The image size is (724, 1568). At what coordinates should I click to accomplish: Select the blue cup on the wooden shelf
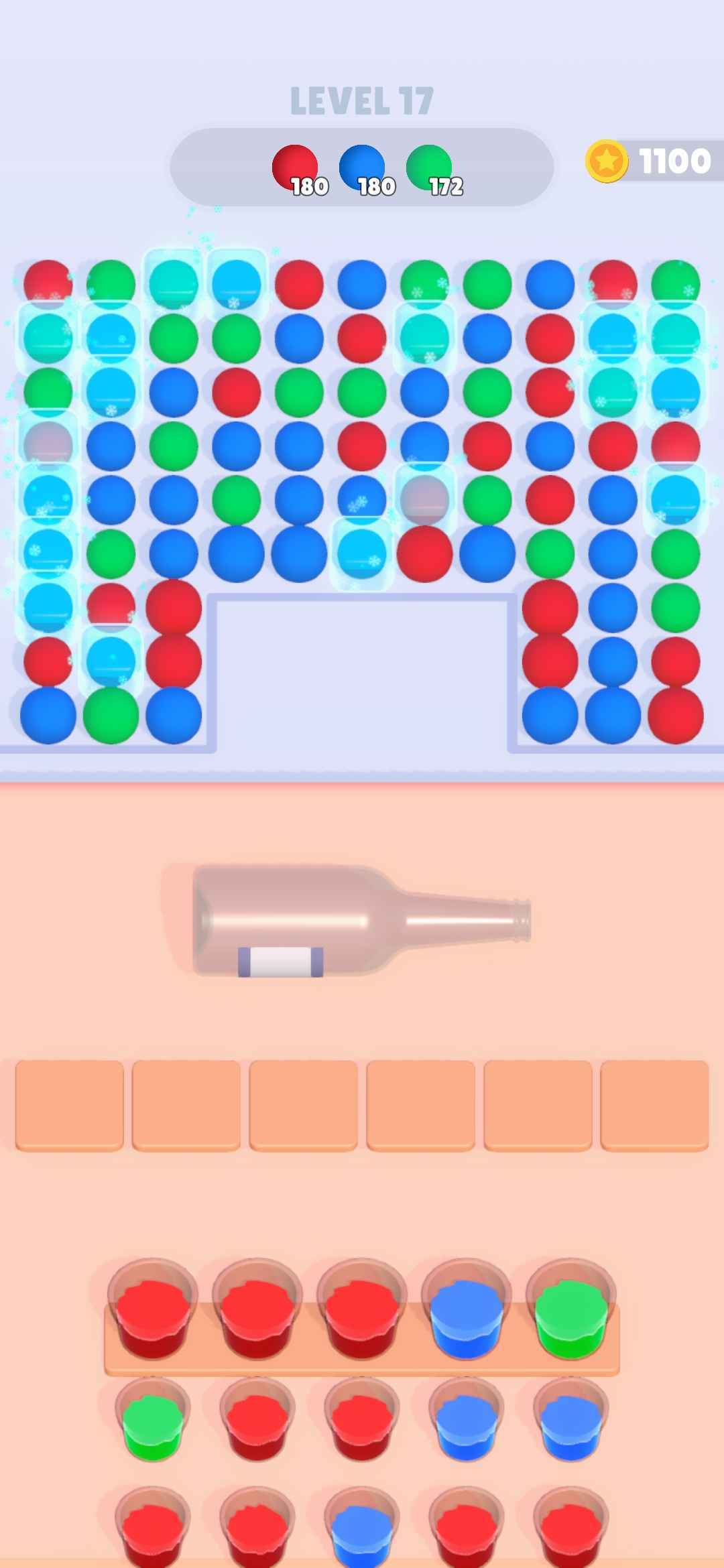coord(466,1313)
